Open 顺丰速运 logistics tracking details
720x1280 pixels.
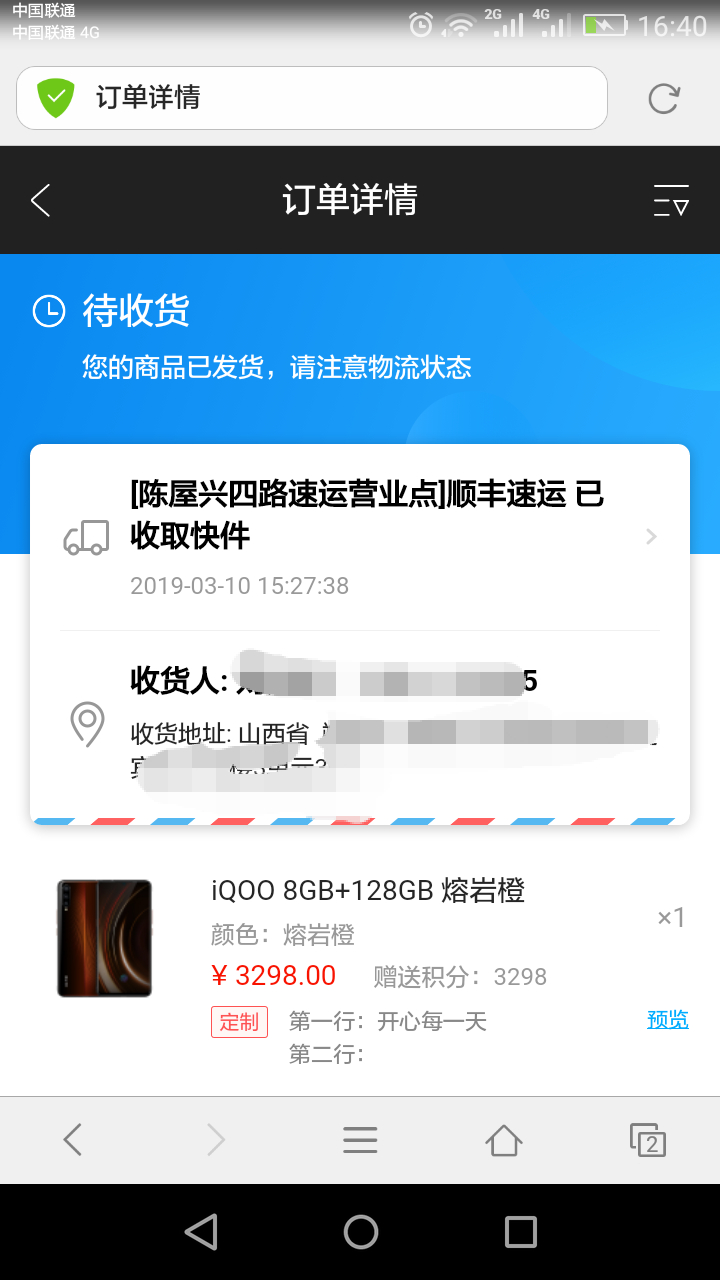(x=360, y=537)
